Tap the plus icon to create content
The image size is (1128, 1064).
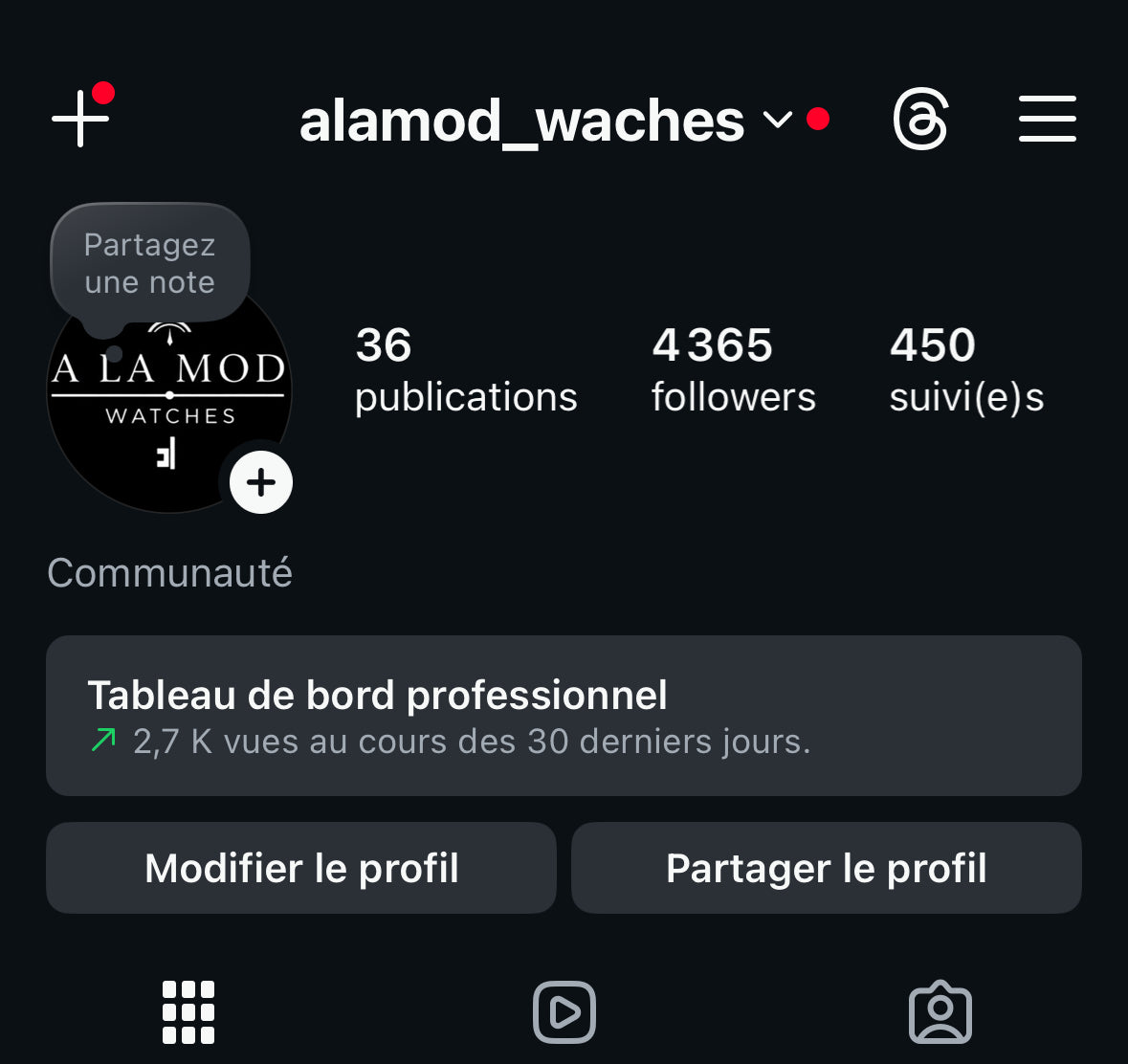click(80, 119)
